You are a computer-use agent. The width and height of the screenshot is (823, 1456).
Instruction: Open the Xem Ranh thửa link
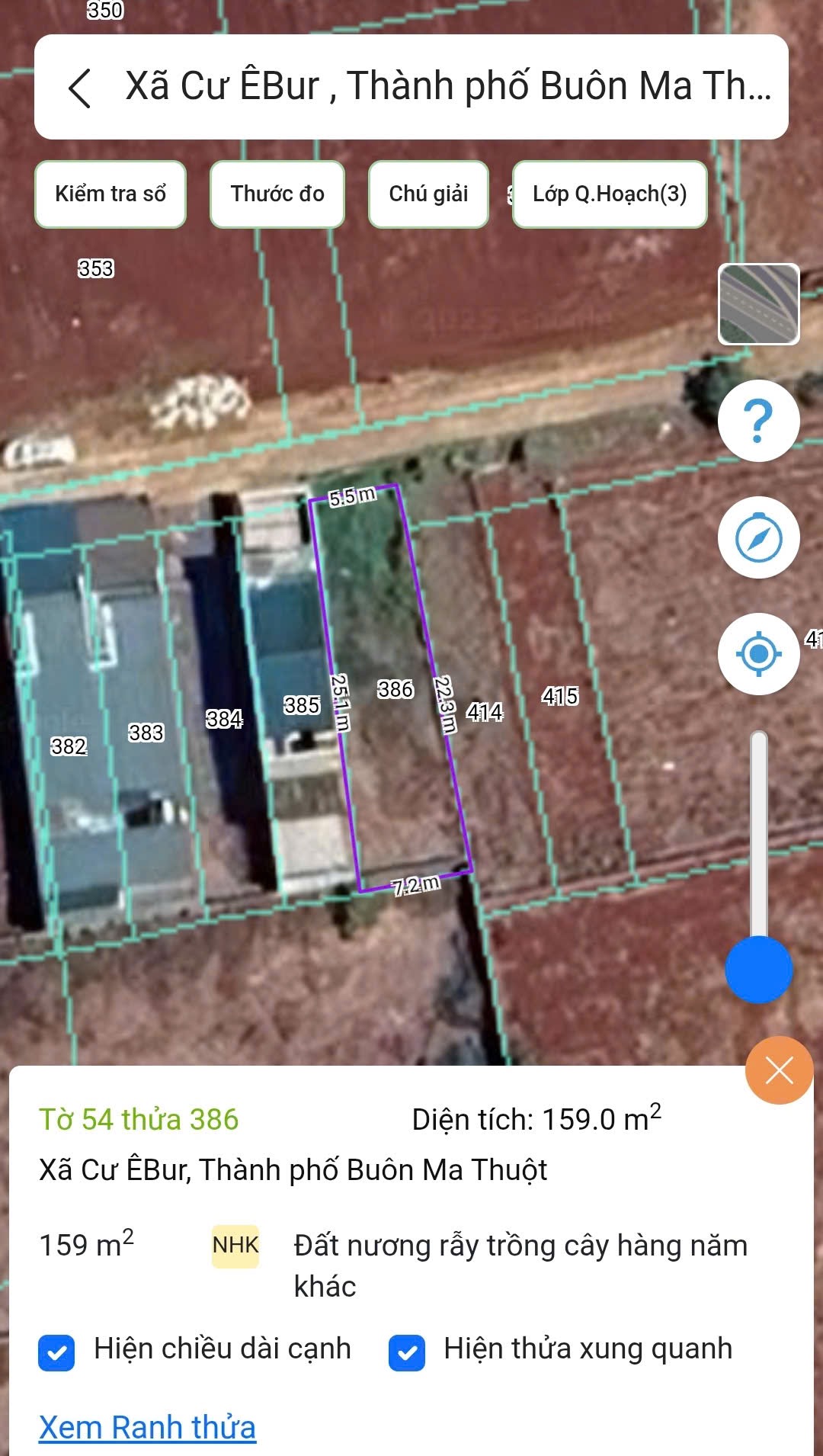[x=147, y=1427]
